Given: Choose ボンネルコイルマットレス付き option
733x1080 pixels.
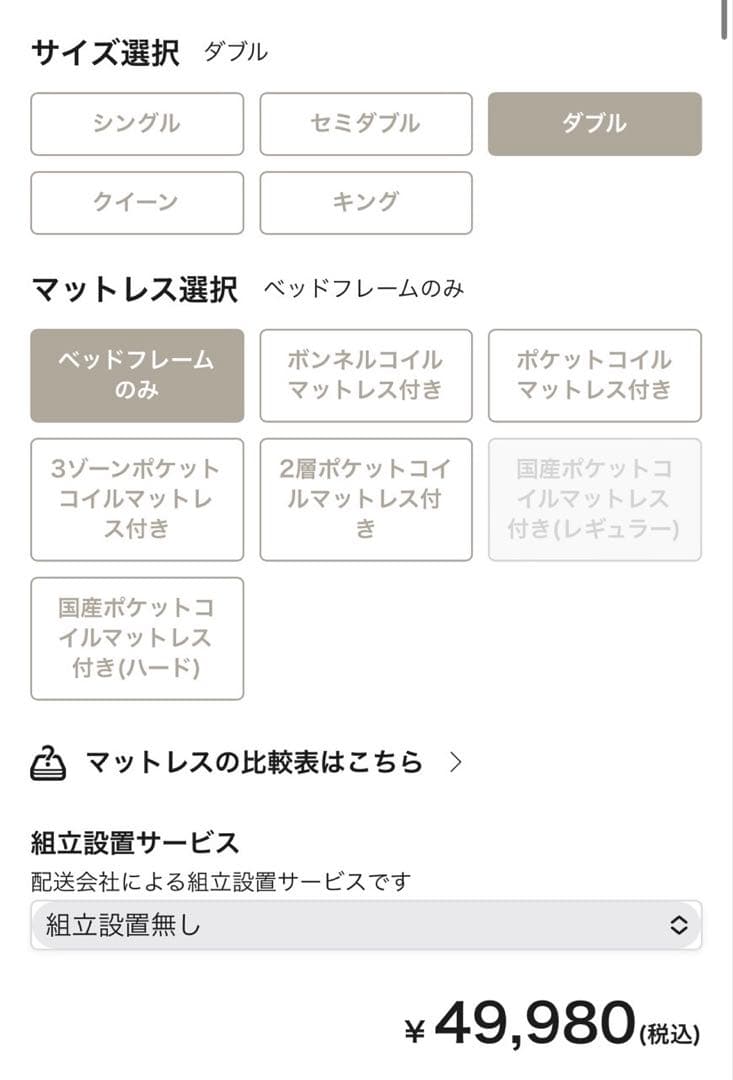Looking at the screenshot, I should 366,375.
